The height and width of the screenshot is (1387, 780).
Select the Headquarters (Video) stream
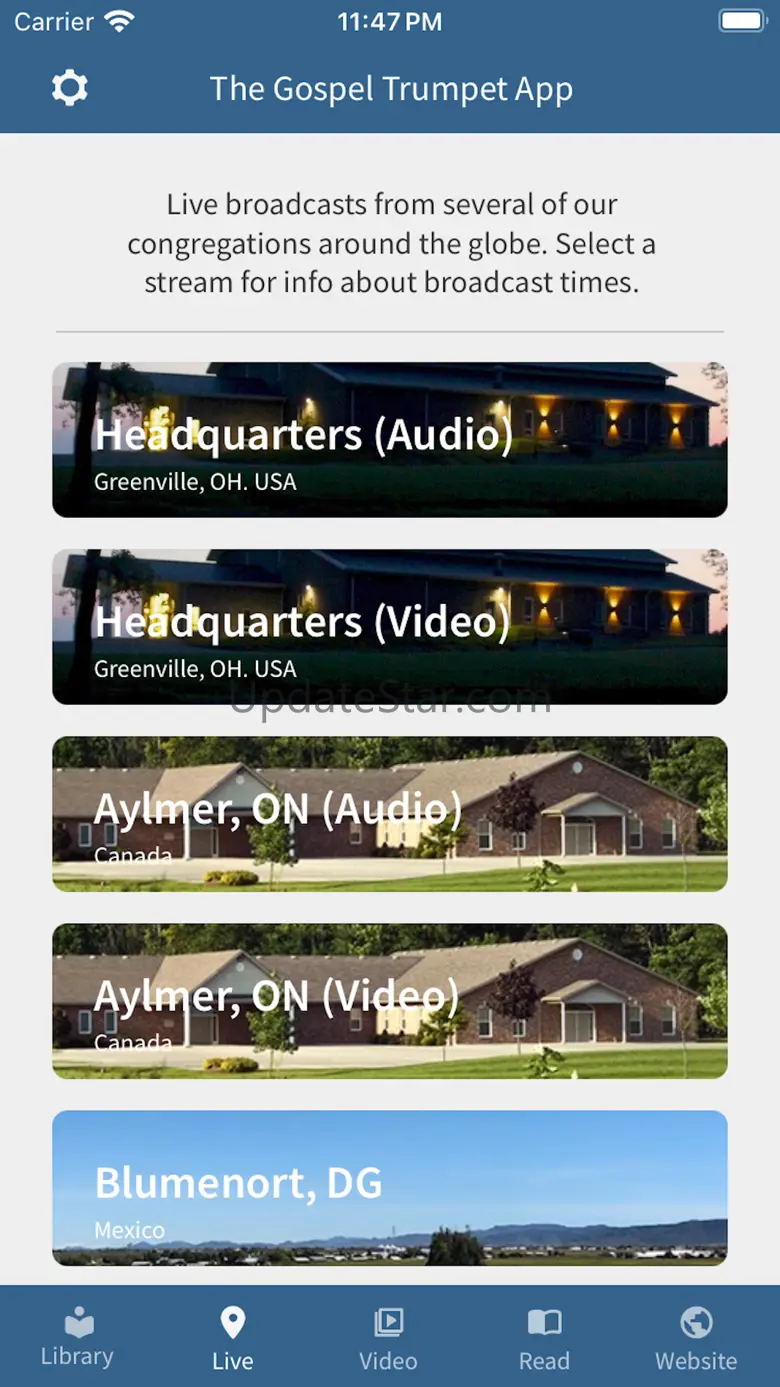click(390, 627)
